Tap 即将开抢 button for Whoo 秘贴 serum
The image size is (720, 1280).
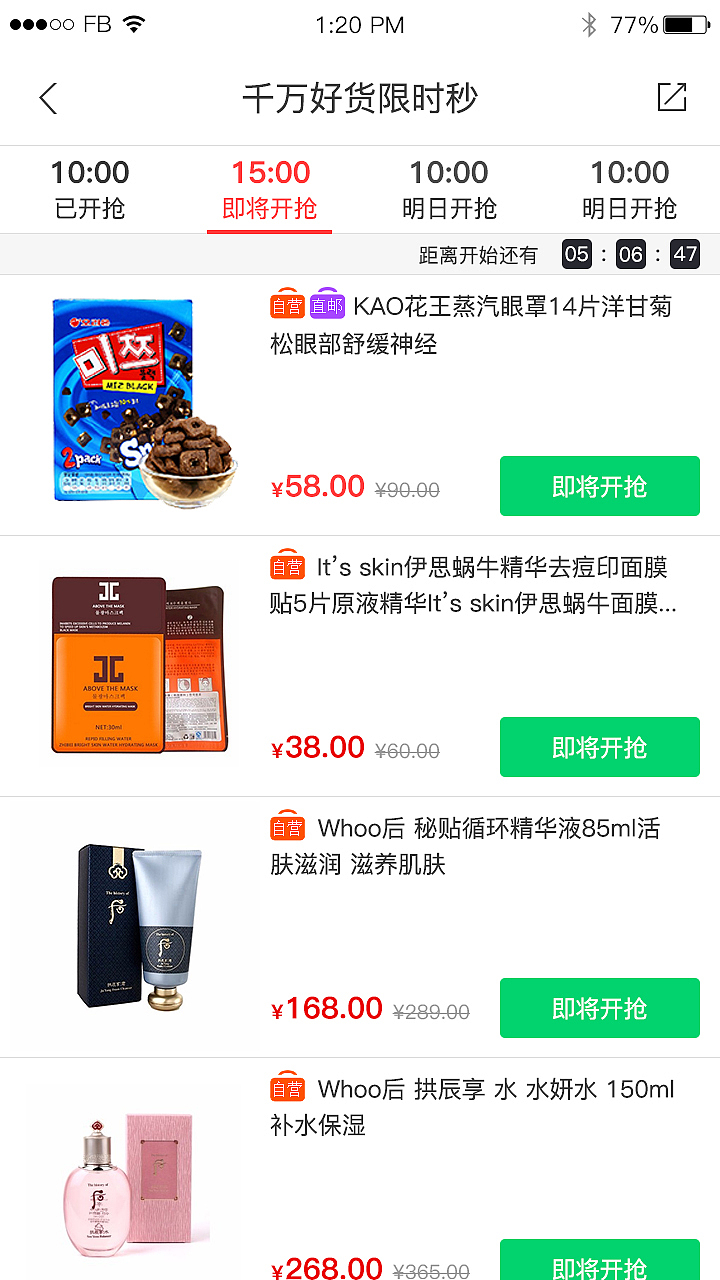click(x=599, y=1008)
